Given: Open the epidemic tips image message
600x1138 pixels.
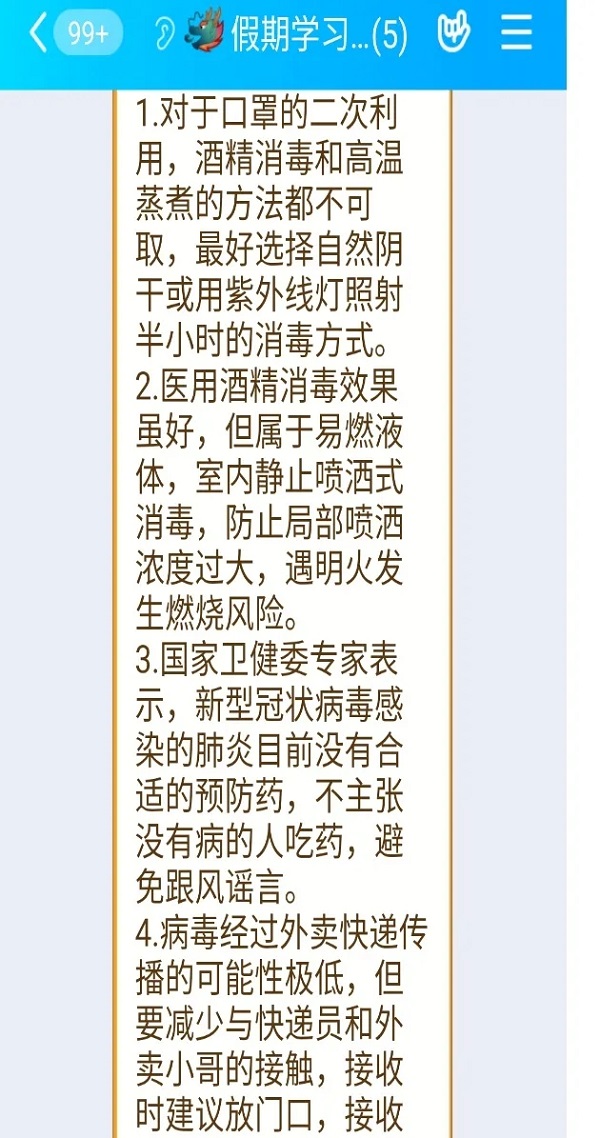Looking at the screenshot, I should coord(283,614).
